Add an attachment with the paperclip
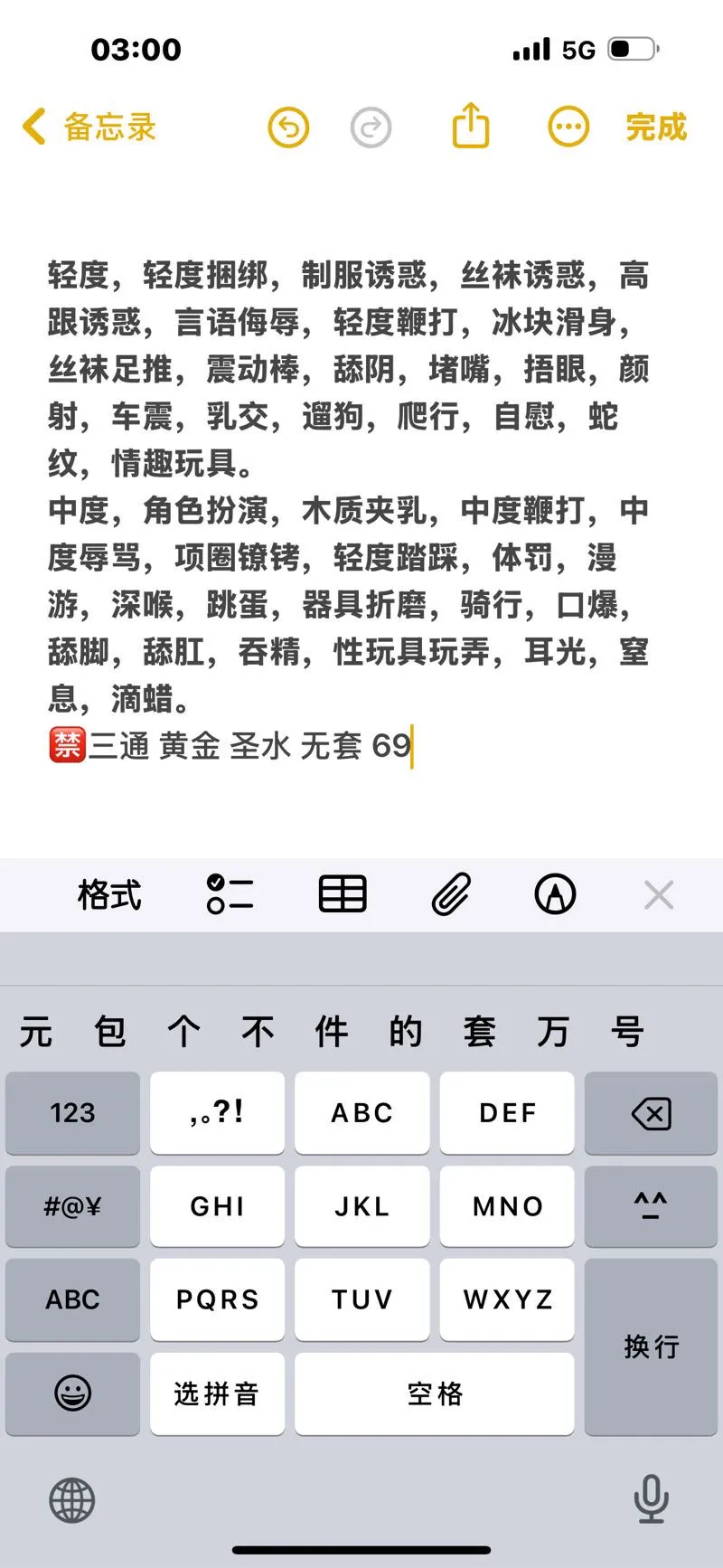The width and height of the screenshot is (723, 1568). [450, 895]
